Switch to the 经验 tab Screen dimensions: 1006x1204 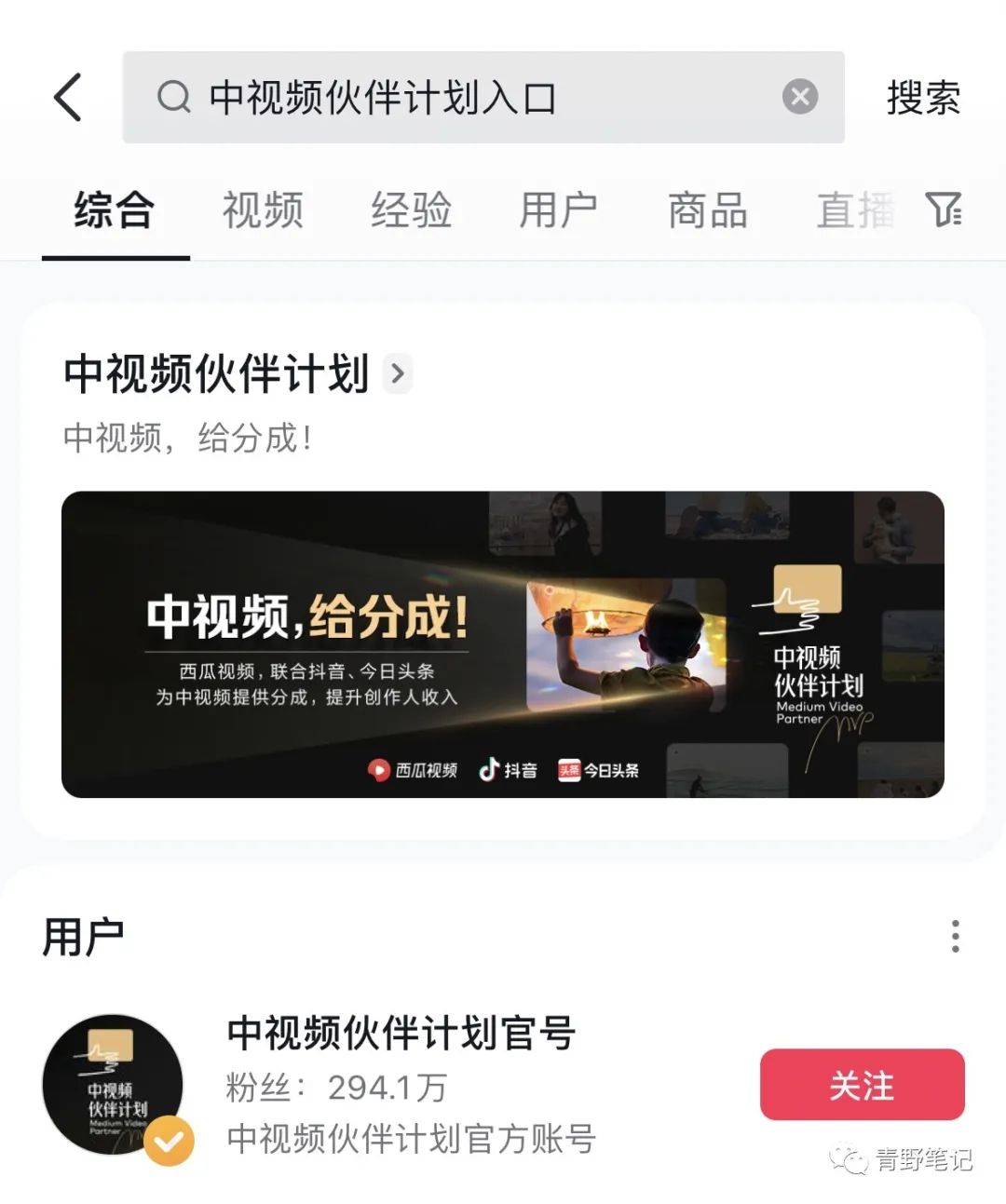(412, 211)
